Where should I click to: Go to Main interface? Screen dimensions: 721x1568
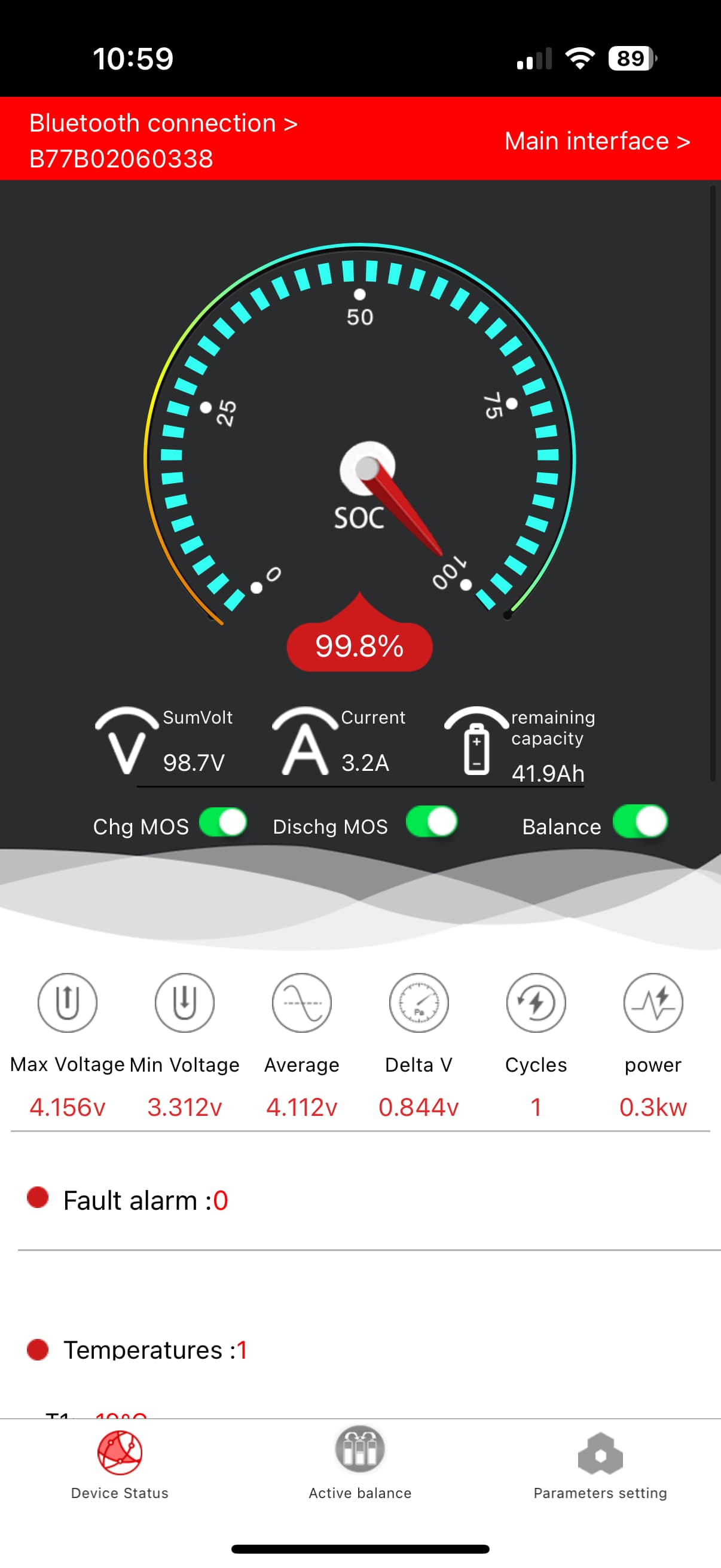[x=597, y=141]
